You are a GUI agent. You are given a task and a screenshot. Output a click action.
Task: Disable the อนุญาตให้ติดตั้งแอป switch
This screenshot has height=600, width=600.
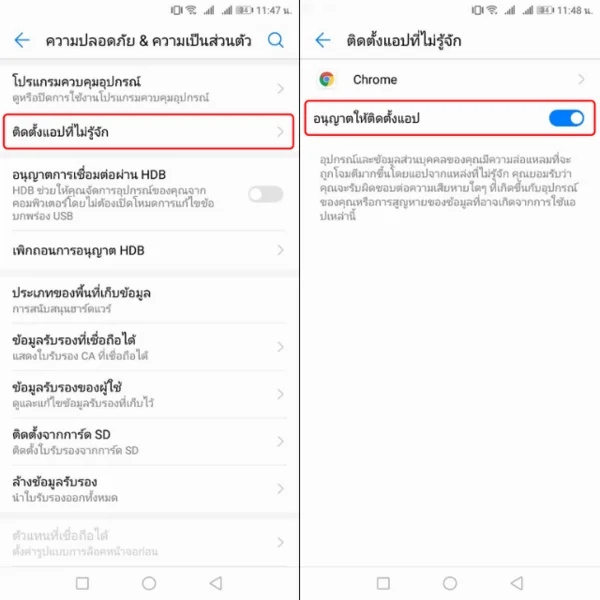click(x=567, y=119)
